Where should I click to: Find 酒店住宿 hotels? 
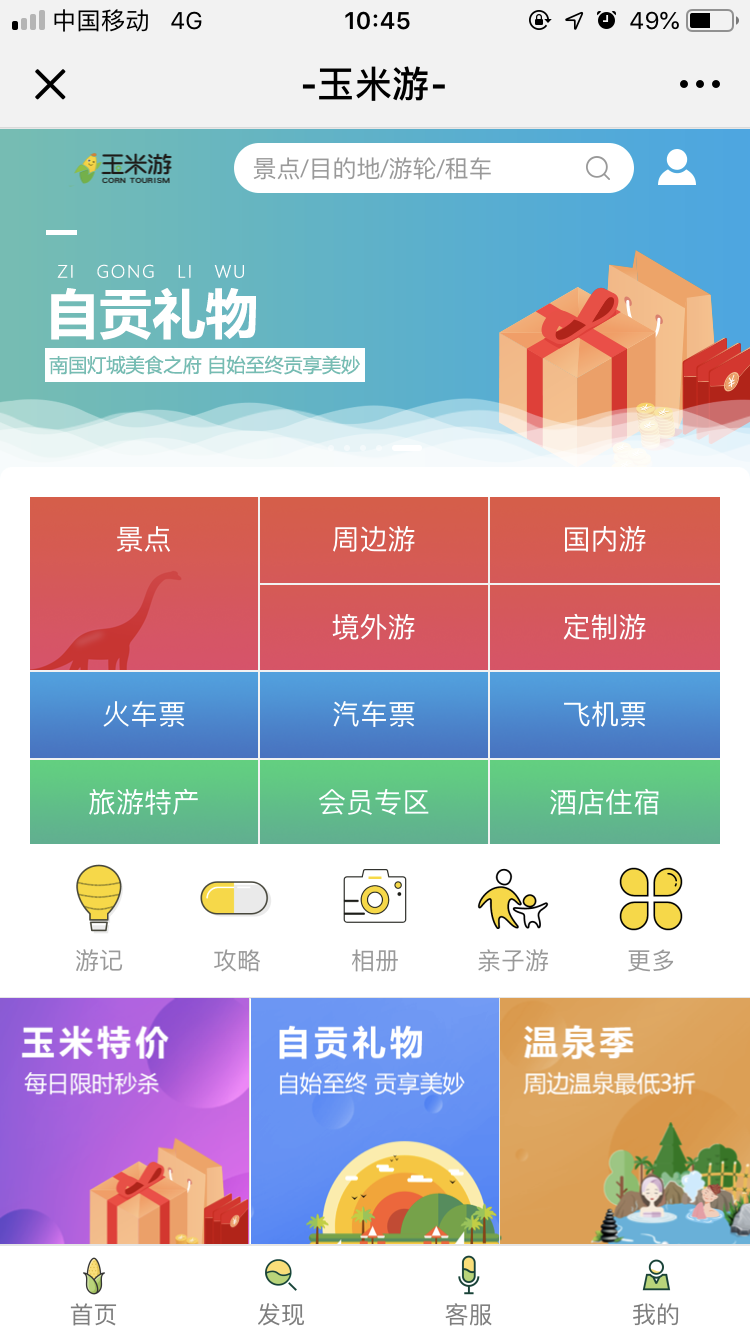[x=604, y=801]
